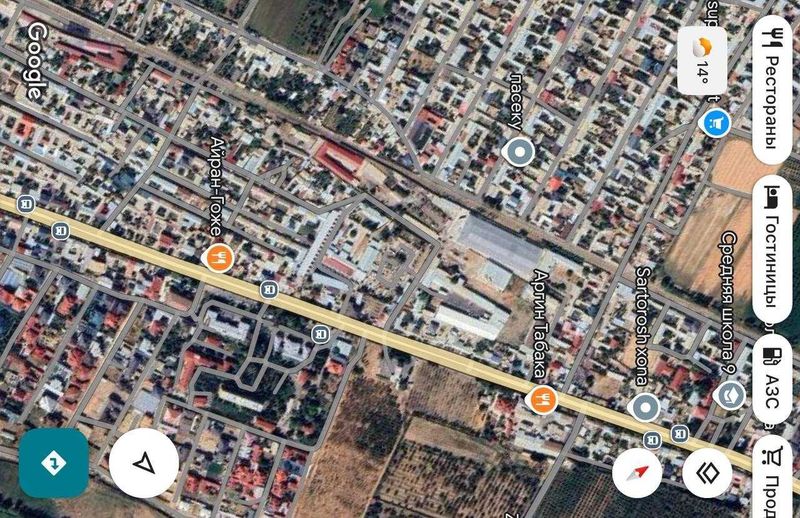Select the blue supermarket cart pin
This screenshot has height=518, width=800.
(x=716, y=124)
